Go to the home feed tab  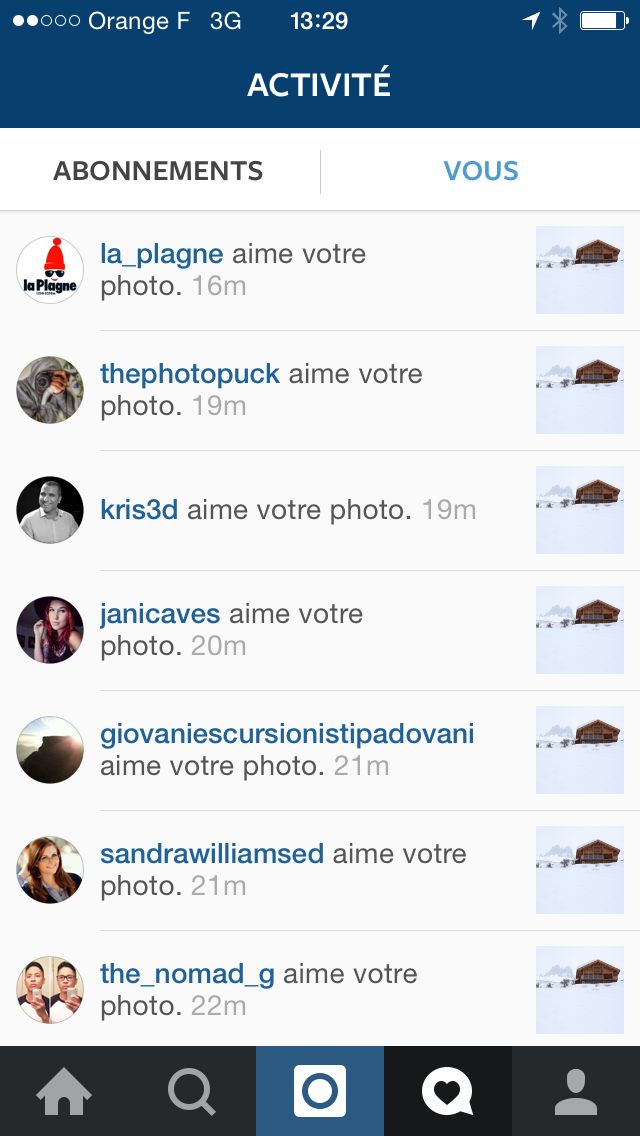tap(64, 1091)
